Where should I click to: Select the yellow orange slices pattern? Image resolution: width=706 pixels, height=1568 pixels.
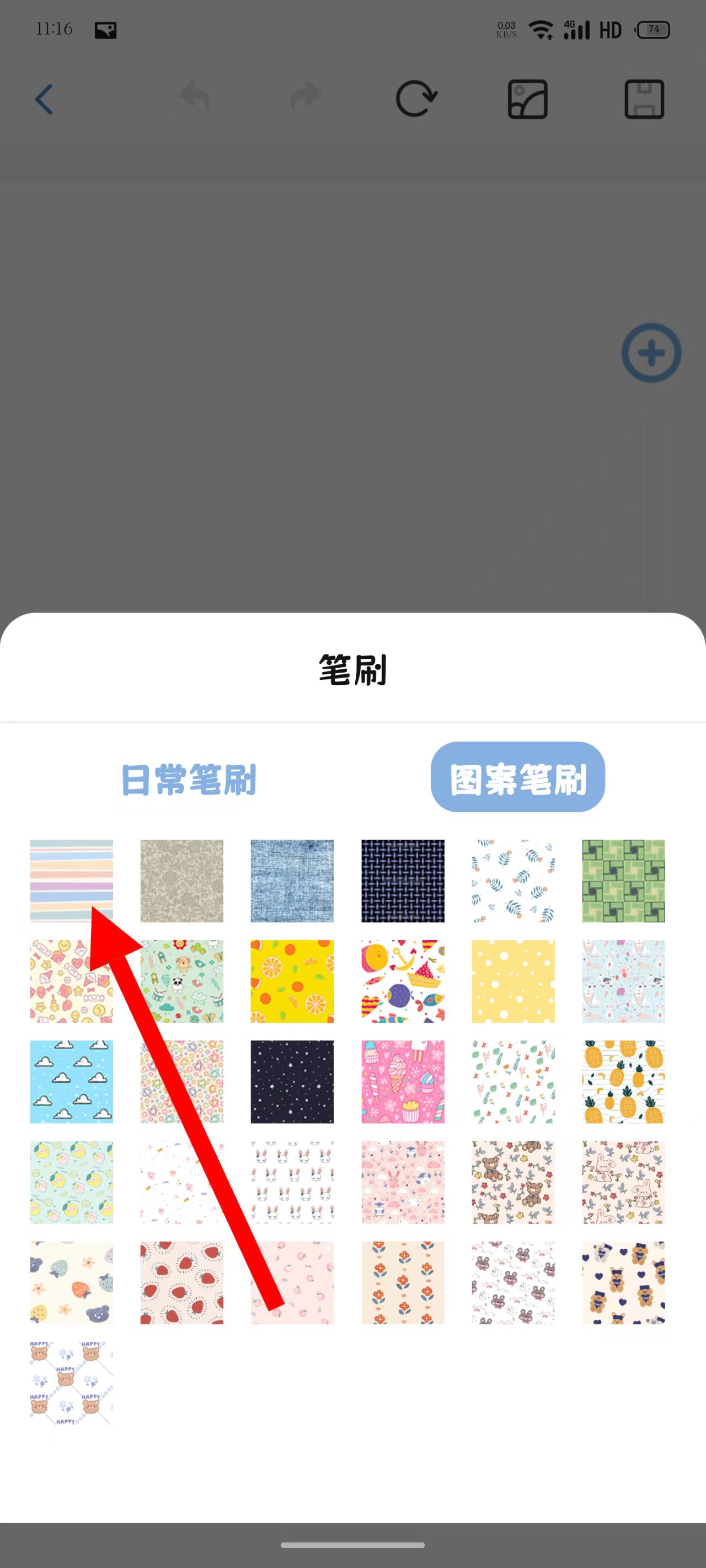coord(292,981)
